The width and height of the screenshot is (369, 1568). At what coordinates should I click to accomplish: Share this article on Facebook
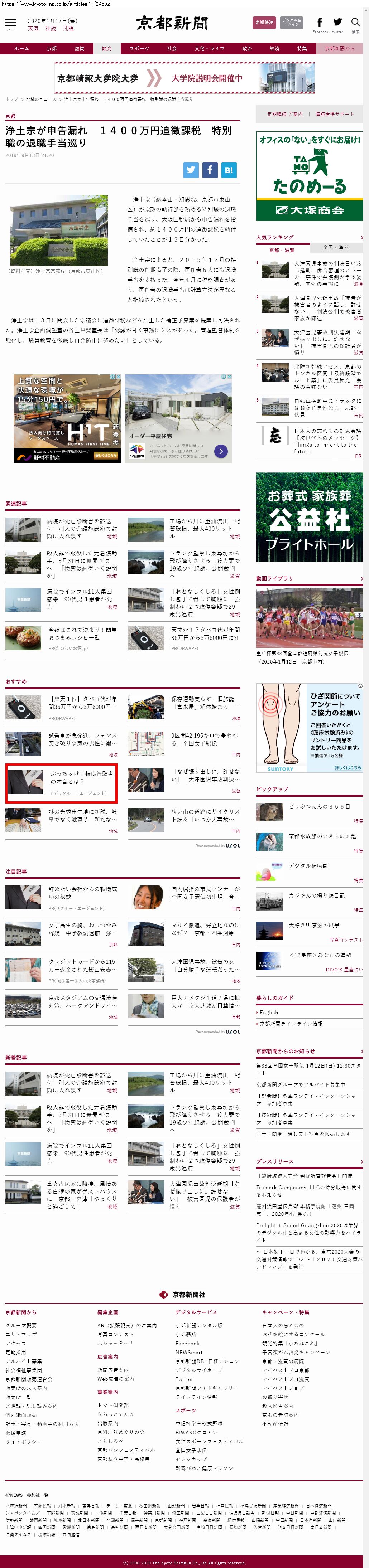pos(210,170)
